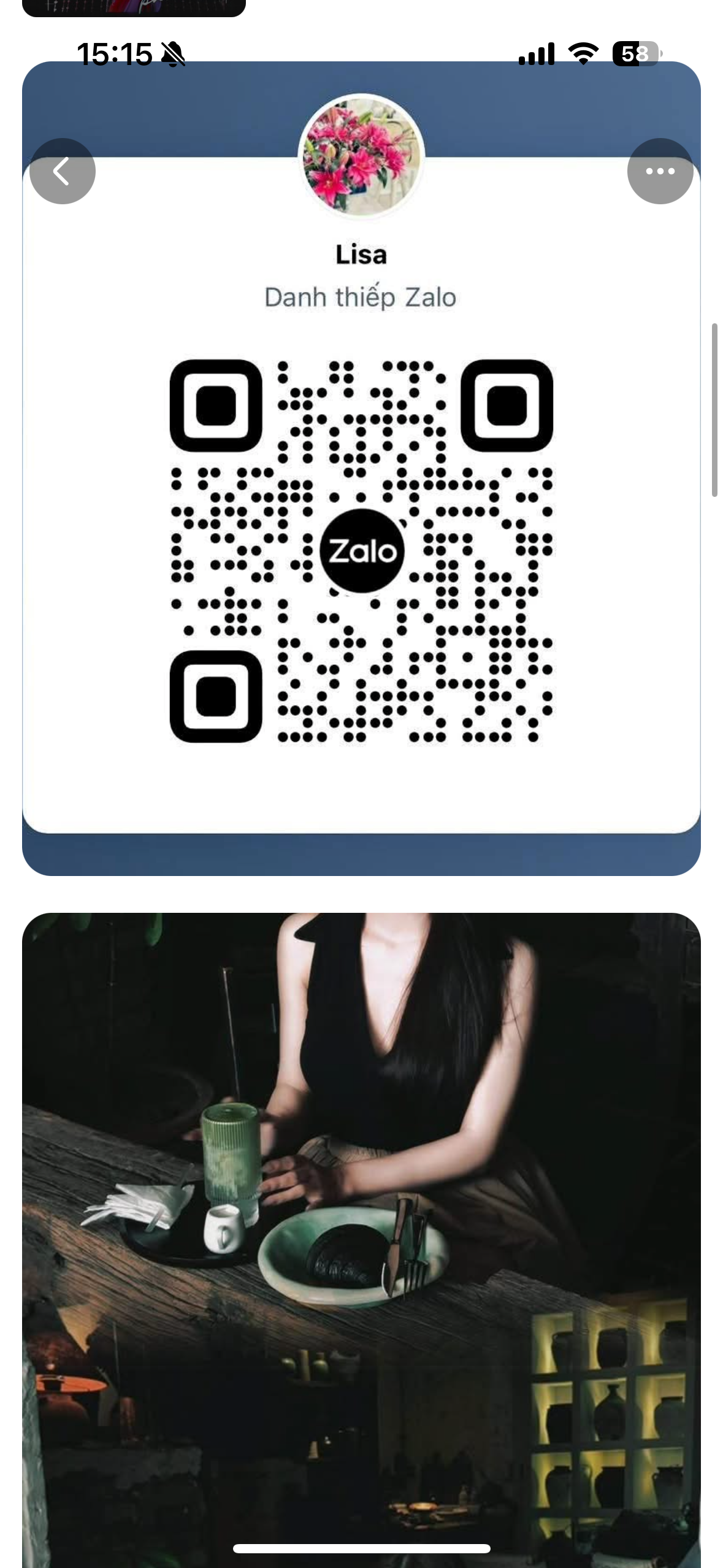The height and width of the screenshot is (1568, 723).
Task: Open the photo of woman at table
Action: pyautogui.click(x=361, y=1227)
